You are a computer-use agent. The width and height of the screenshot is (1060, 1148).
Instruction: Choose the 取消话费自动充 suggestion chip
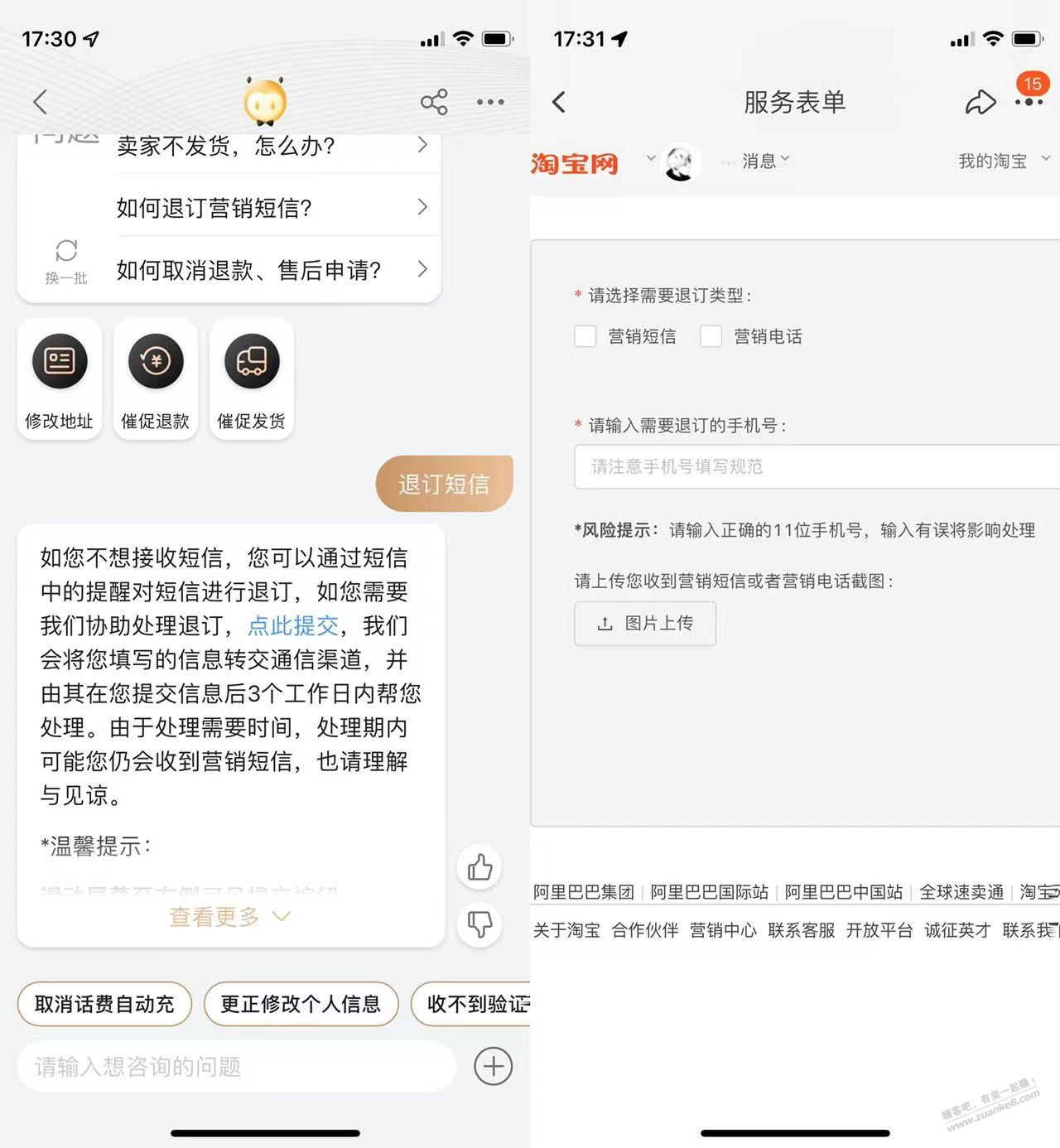coord(104,1004)
